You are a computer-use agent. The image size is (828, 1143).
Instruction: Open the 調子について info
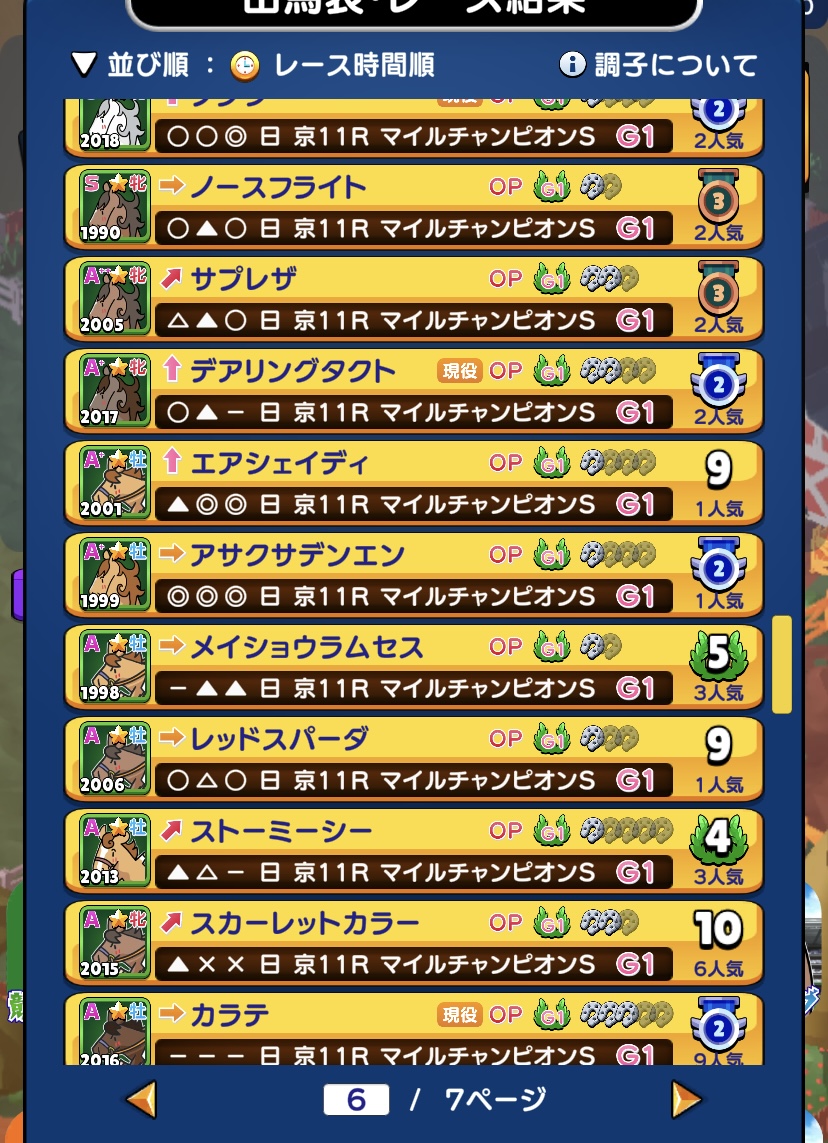(x=658, y=66)
